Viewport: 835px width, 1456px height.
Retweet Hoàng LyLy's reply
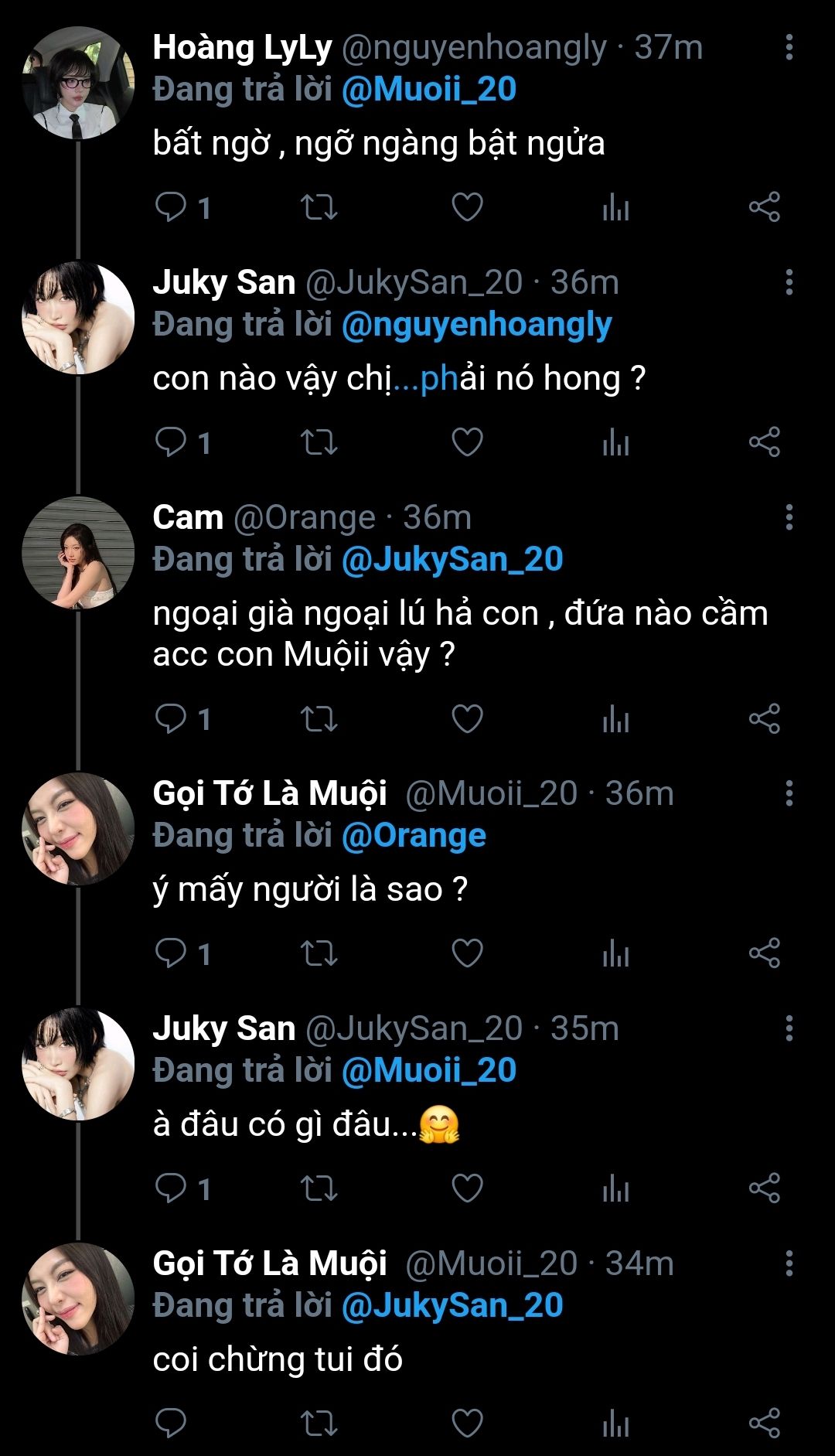coord(319,207)
